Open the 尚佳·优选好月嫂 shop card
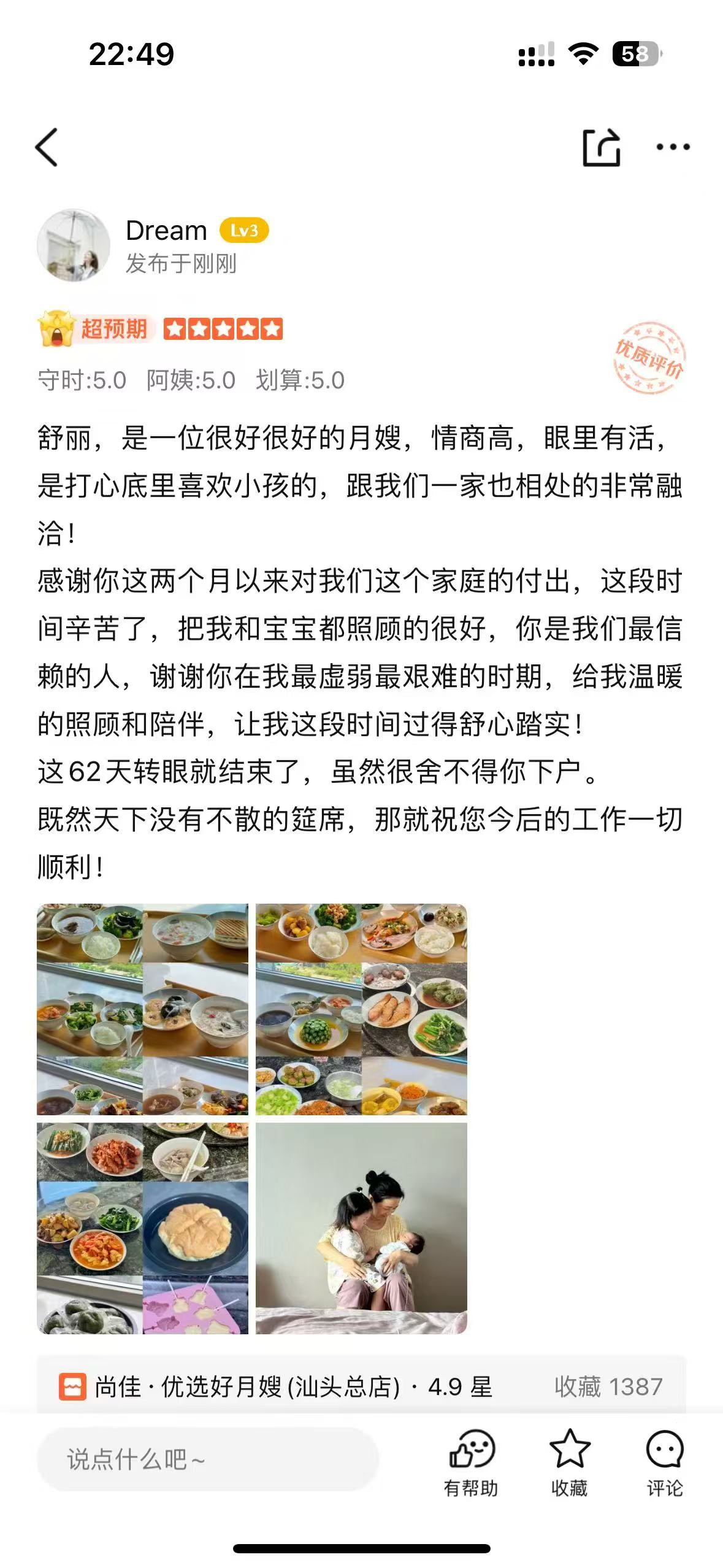Image resolution: width=723 pixels, height=1568 pixels. pyautogui.click(x=361, y=1386)
